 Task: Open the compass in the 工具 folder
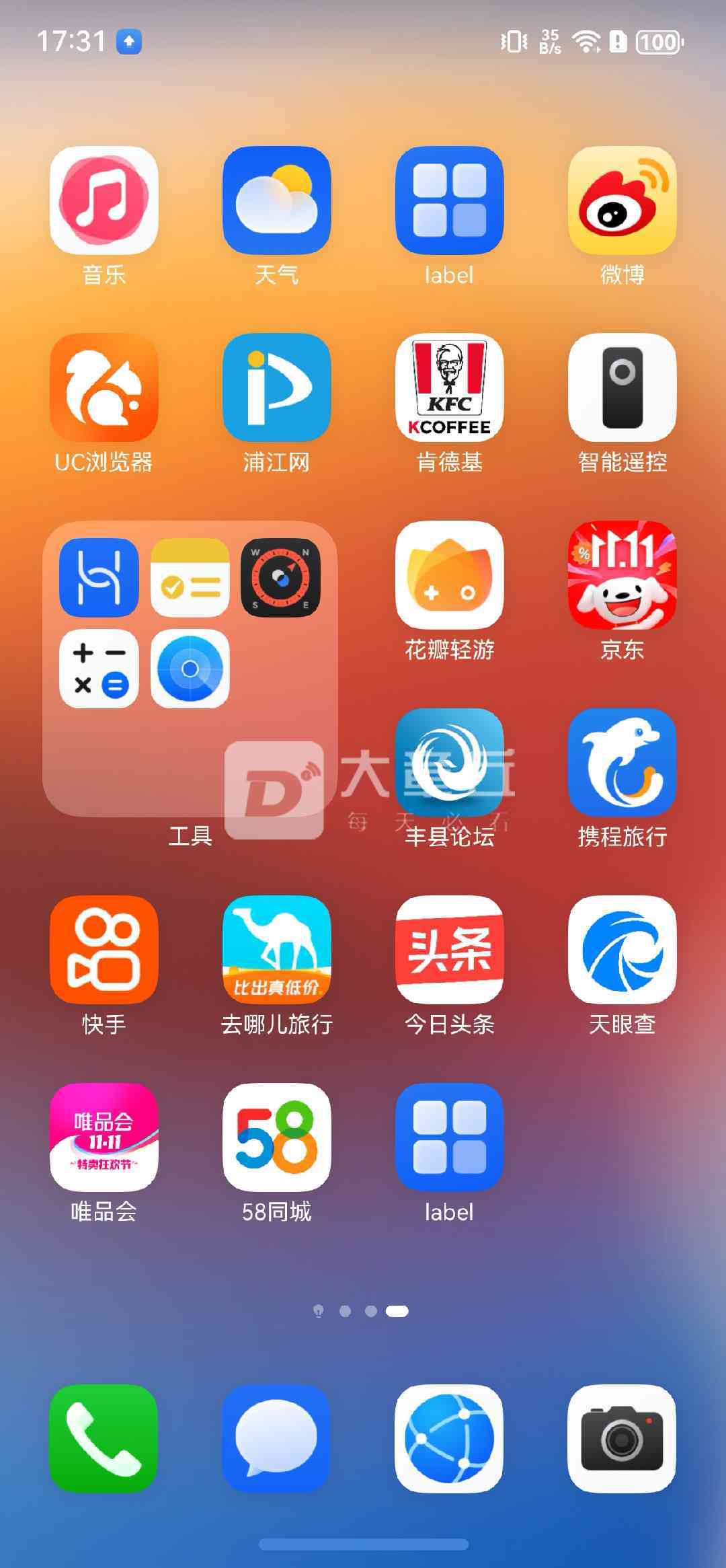(x=280, y=577)
